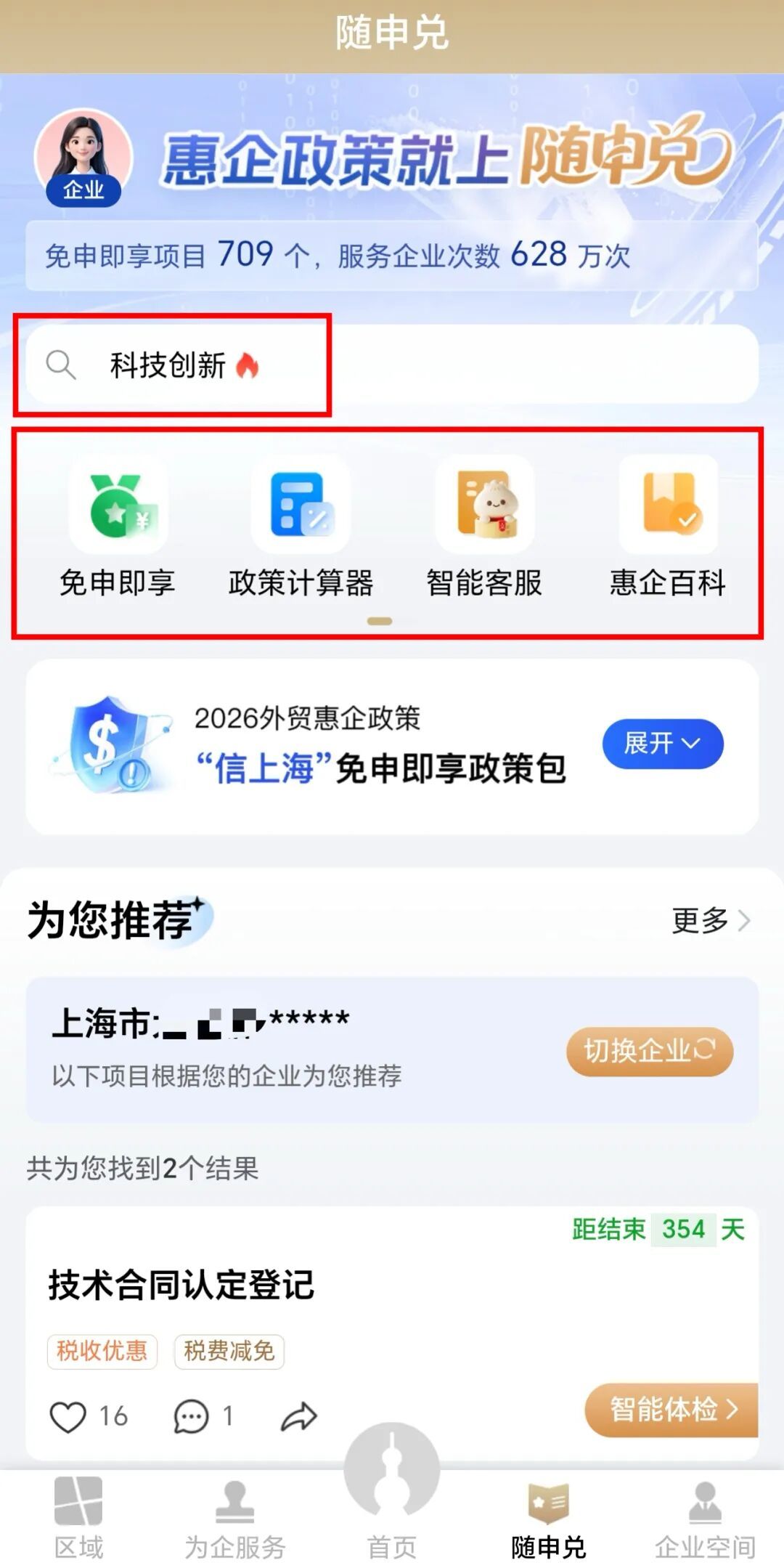Image resolution: width=784 pixels, height=1568 pixels.
Task: Start 智能体检 for 技术合同认定登记
Action: 672,1410
